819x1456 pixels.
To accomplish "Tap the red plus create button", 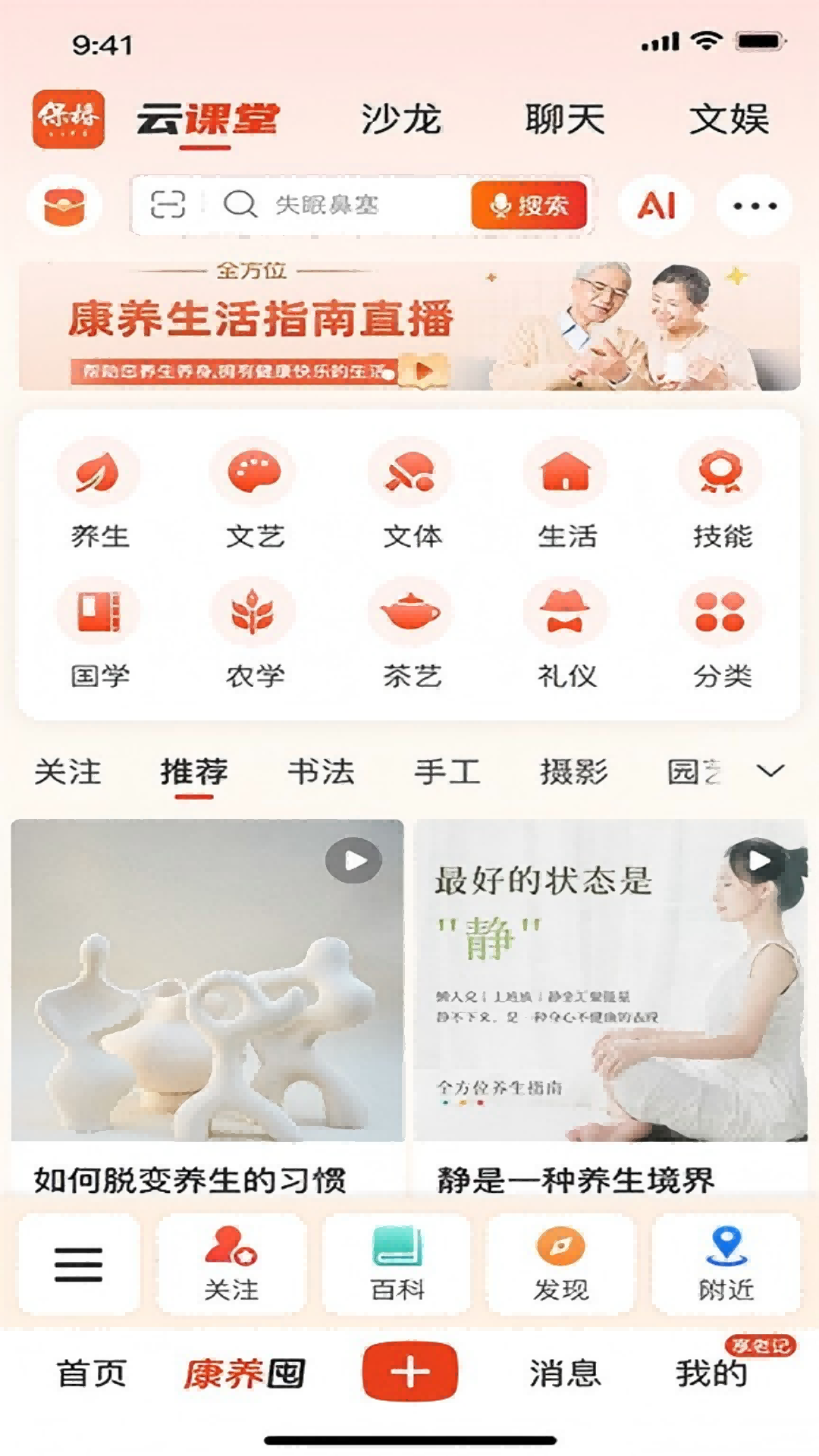I will (x=409, y=1372).
